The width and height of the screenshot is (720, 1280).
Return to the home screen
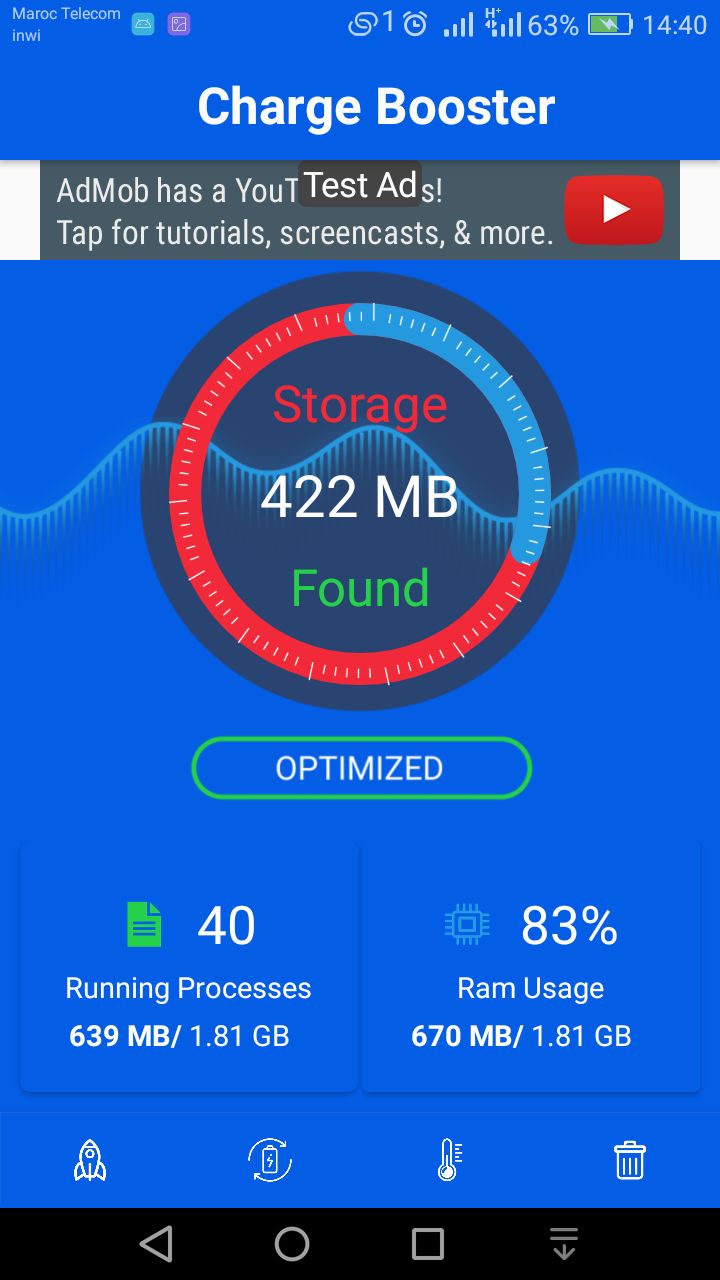point(292,1244)
